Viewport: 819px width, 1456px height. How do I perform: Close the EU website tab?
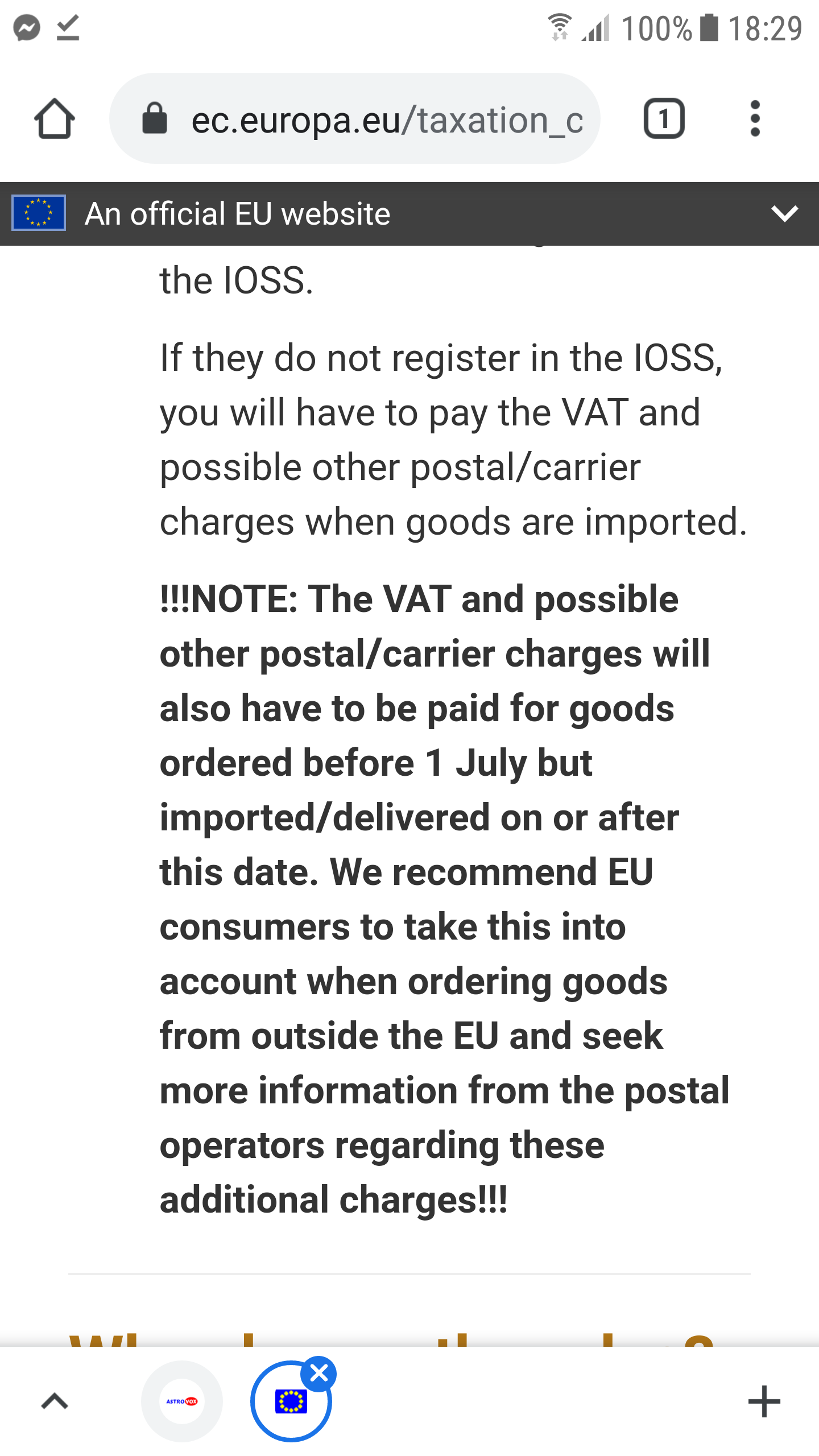(318, 1374)
